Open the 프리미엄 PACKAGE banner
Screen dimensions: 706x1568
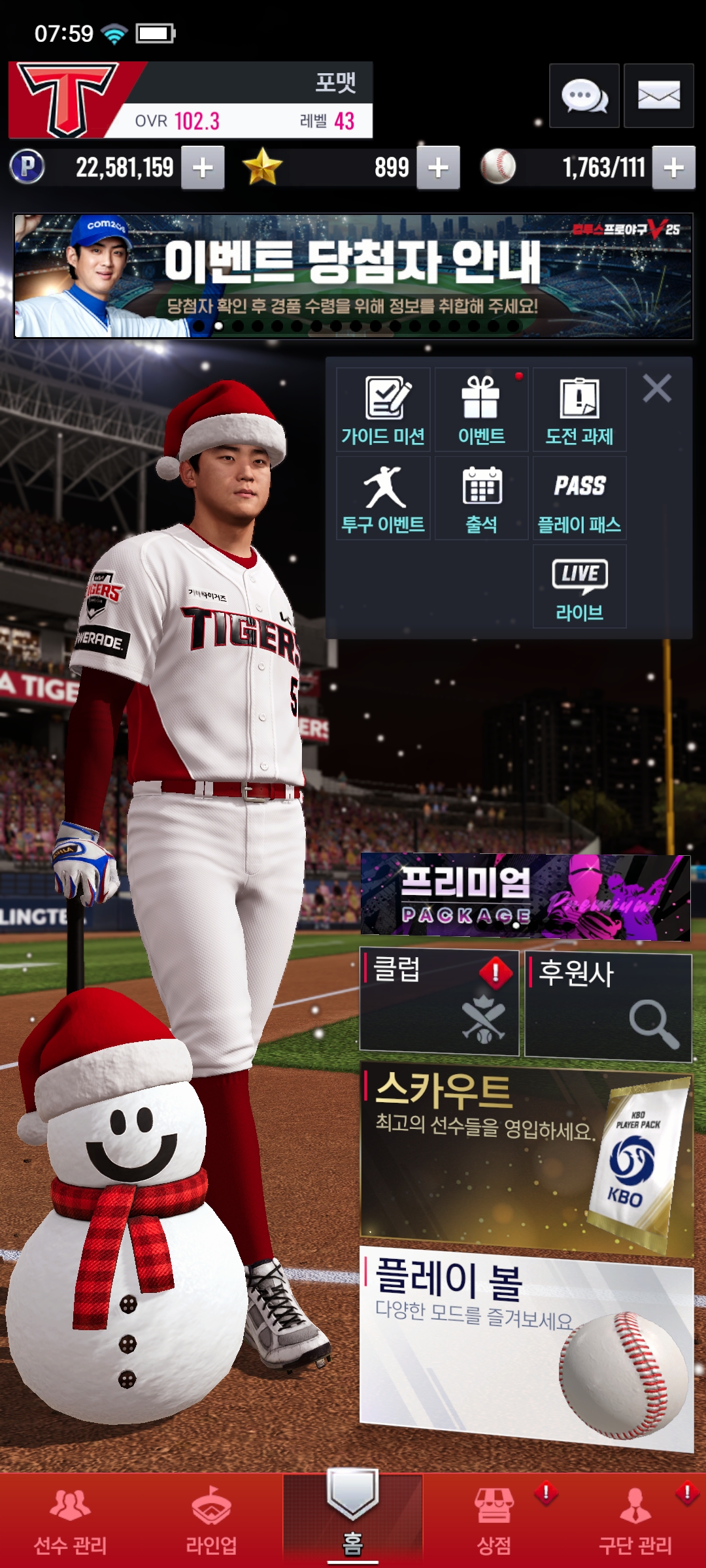click(526, 897)
